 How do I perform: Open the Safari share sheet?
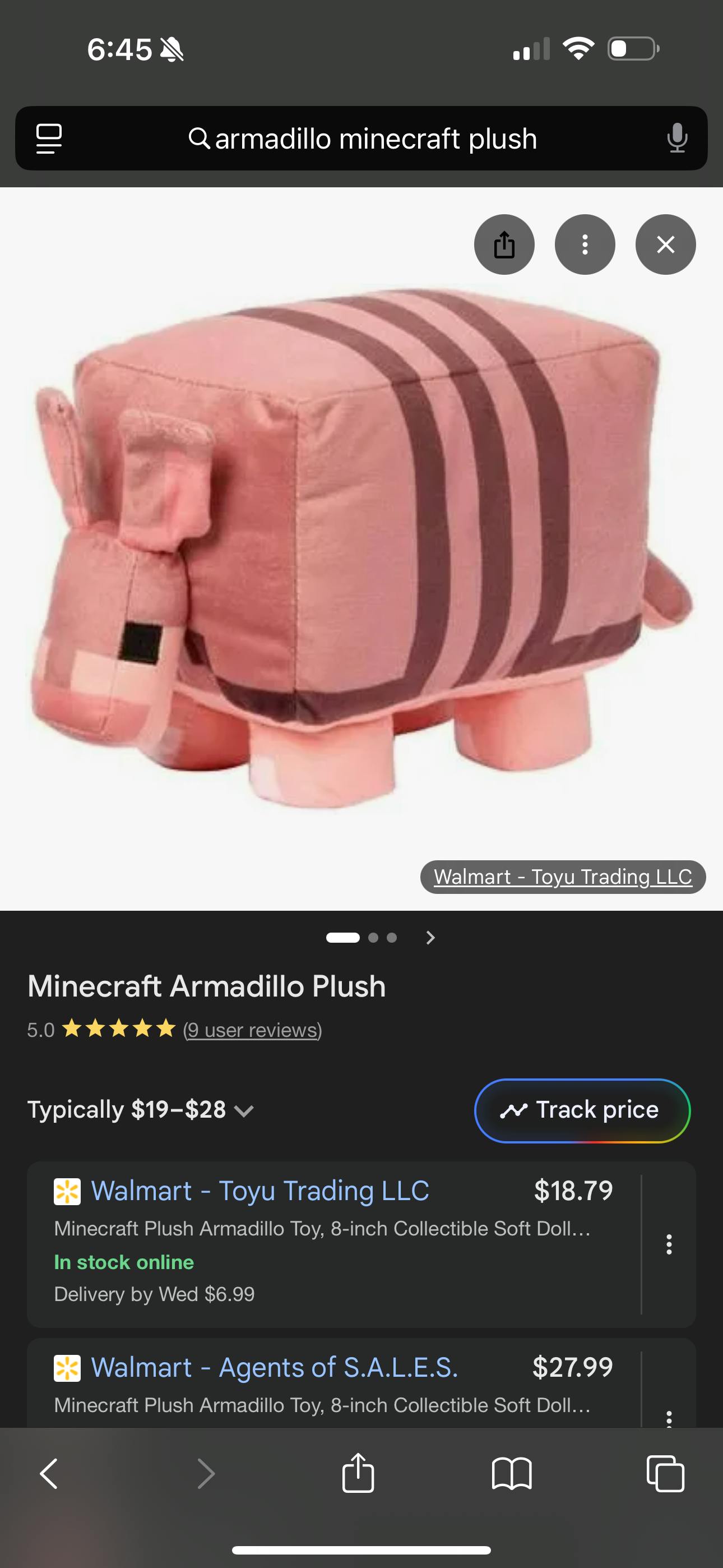358,1474
